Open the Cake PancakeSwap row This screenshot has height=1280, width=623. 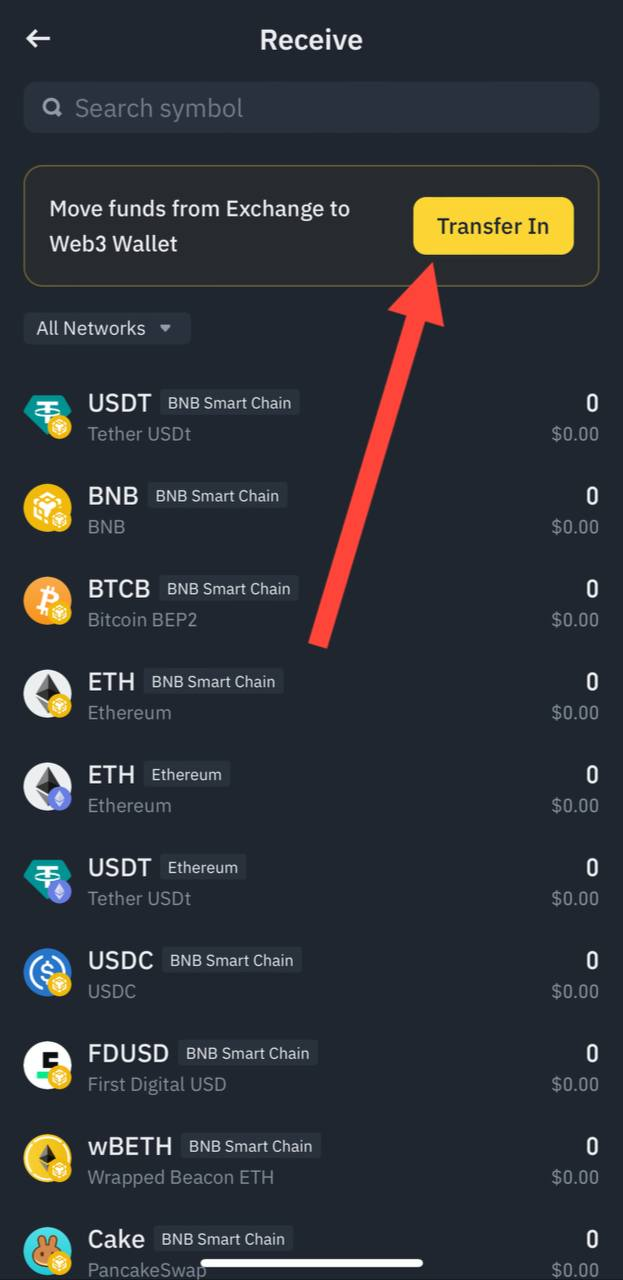pyautogui.click(x=311, y=1248)
